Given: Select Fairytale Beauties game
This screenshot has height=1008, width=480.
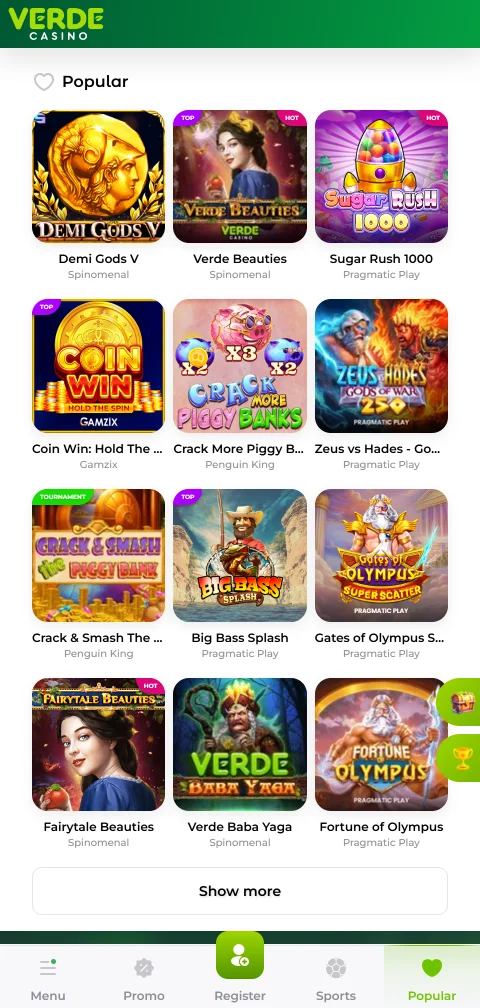Looking at the screenshot, I should click(98, 744).
